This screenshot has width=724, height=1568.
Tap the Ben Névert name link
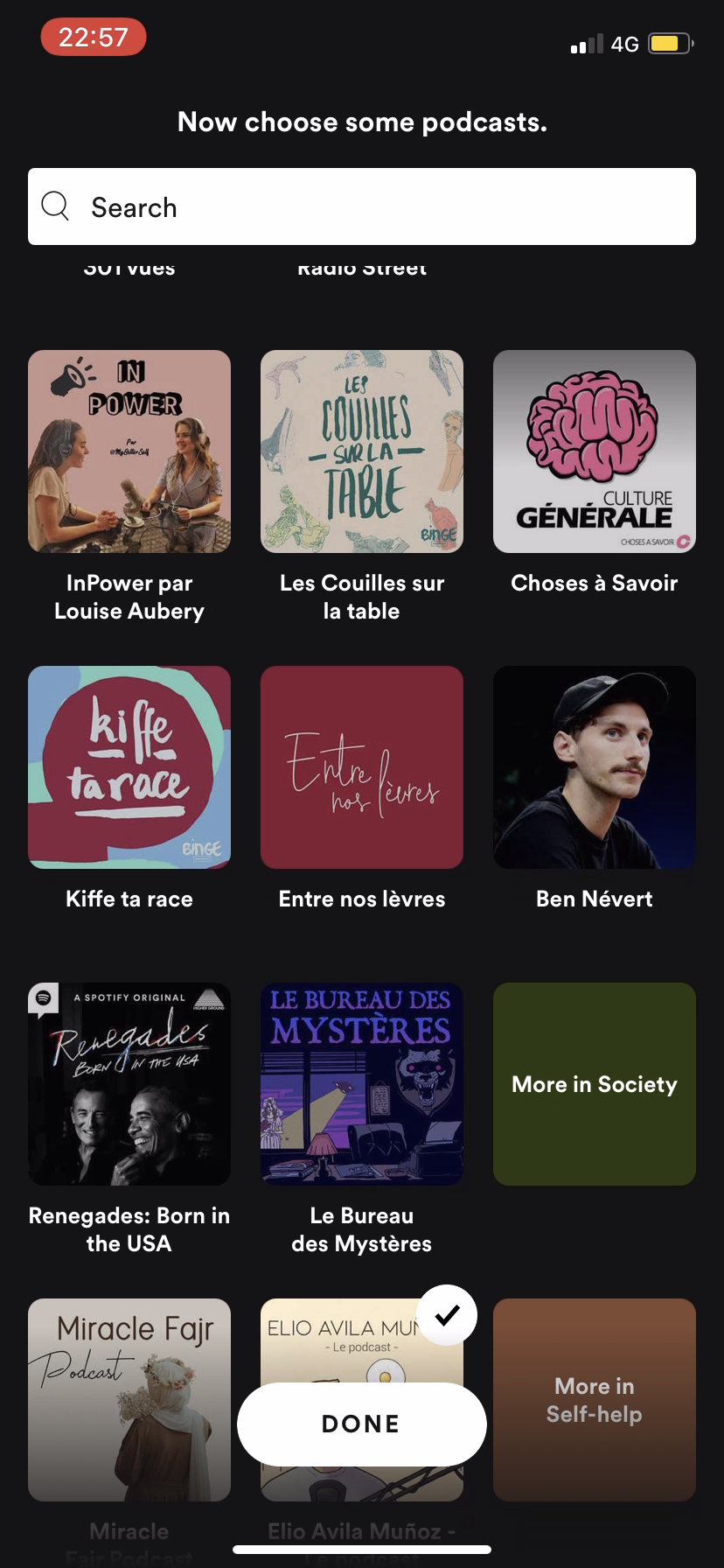(x=594, y=898)
